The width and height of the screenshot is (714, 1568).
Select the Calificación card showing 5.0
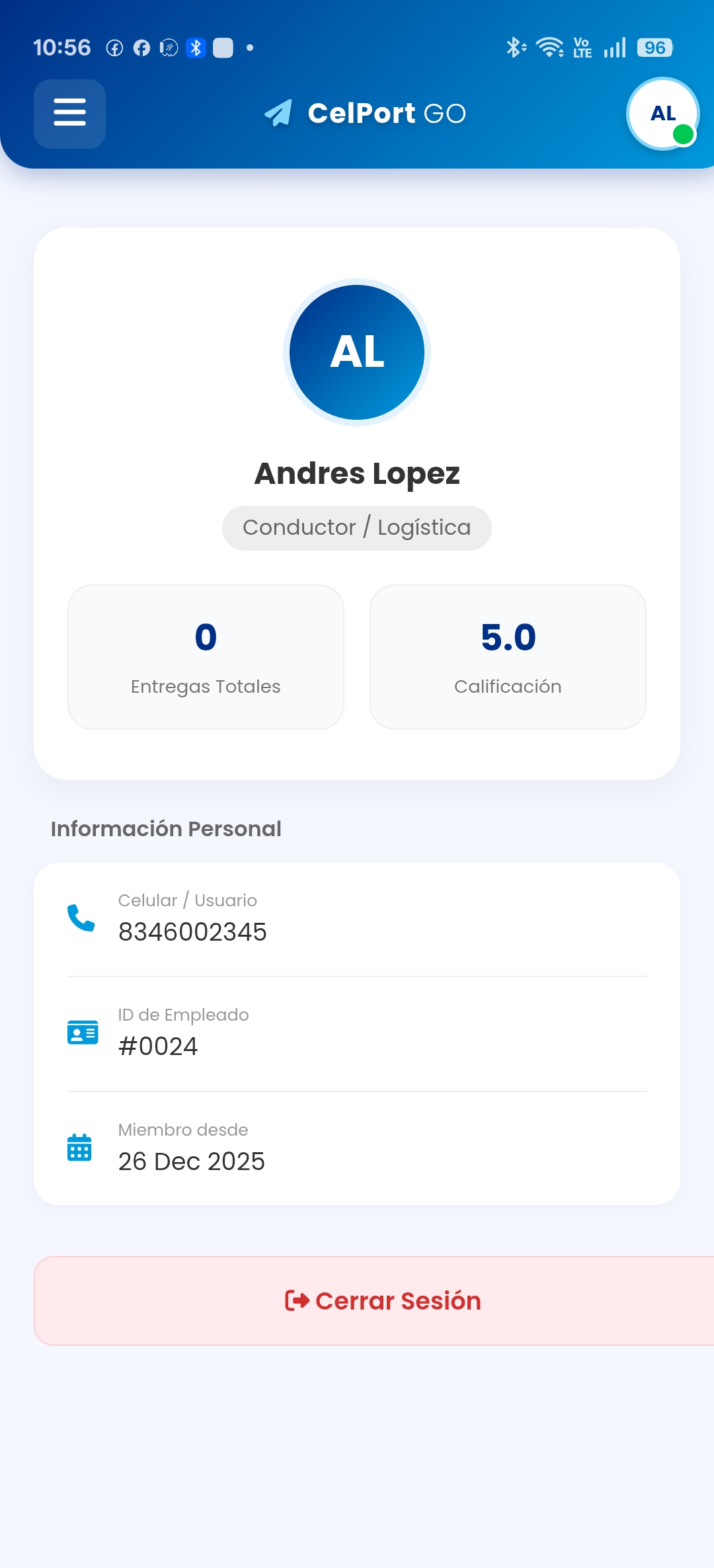[x=508, y=656]
